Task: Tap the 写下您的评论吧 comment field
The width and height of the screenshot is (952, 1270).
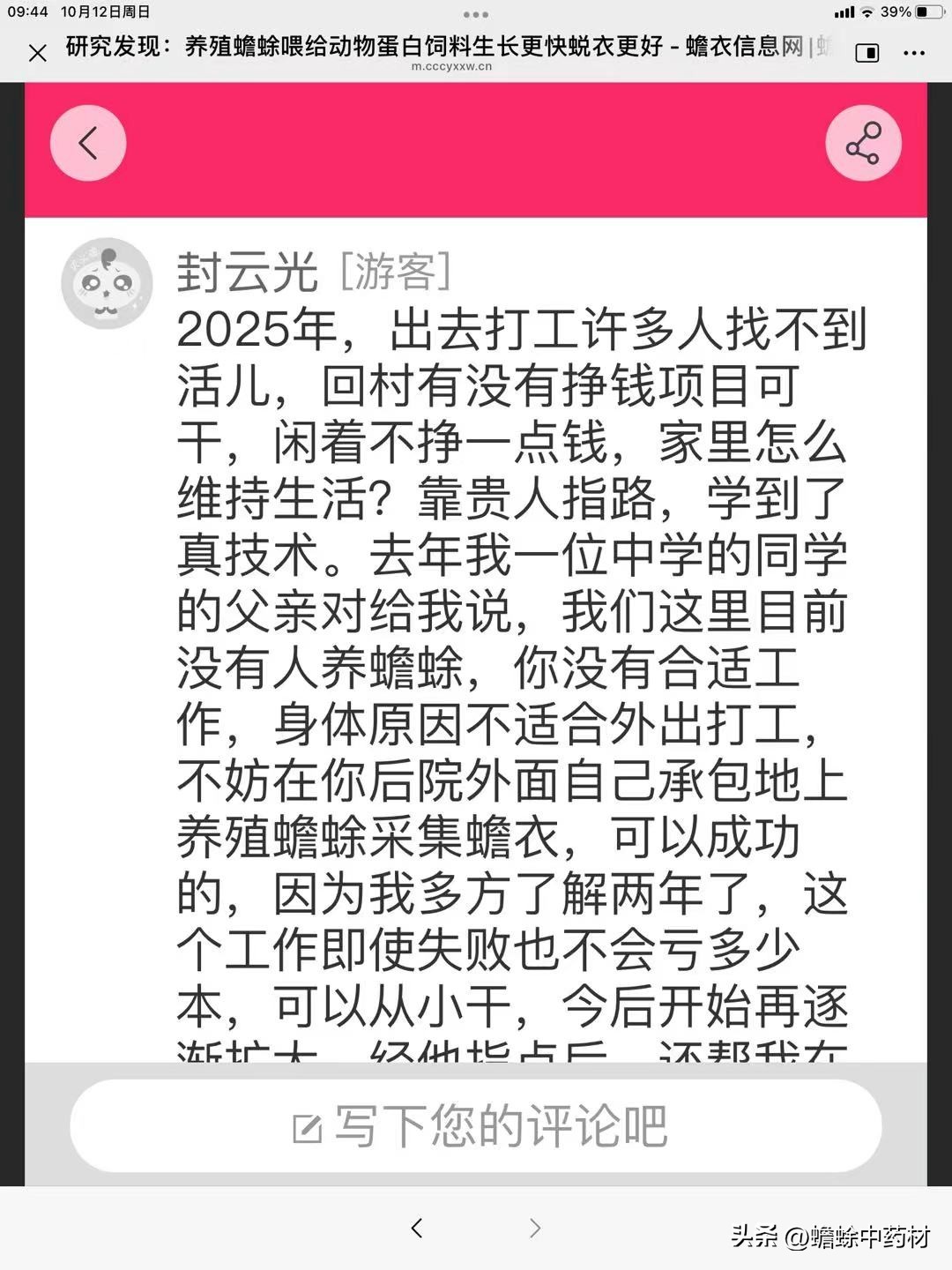Action: 476,1126
